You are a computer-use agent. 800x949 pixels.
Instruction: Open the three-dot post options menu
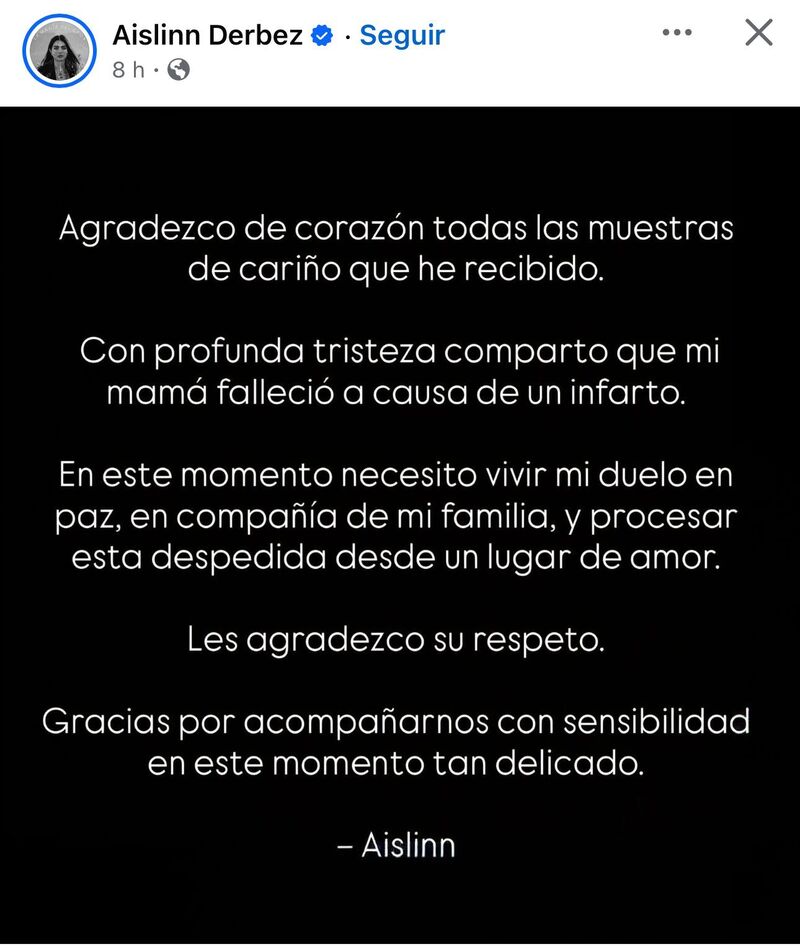[677, 32]
